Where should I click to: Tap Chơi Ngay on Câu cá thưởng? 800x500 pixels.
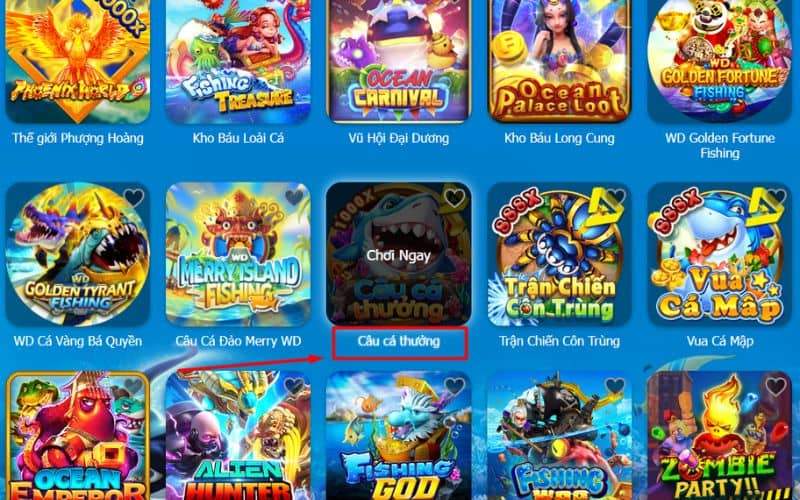tap(398, 256)
